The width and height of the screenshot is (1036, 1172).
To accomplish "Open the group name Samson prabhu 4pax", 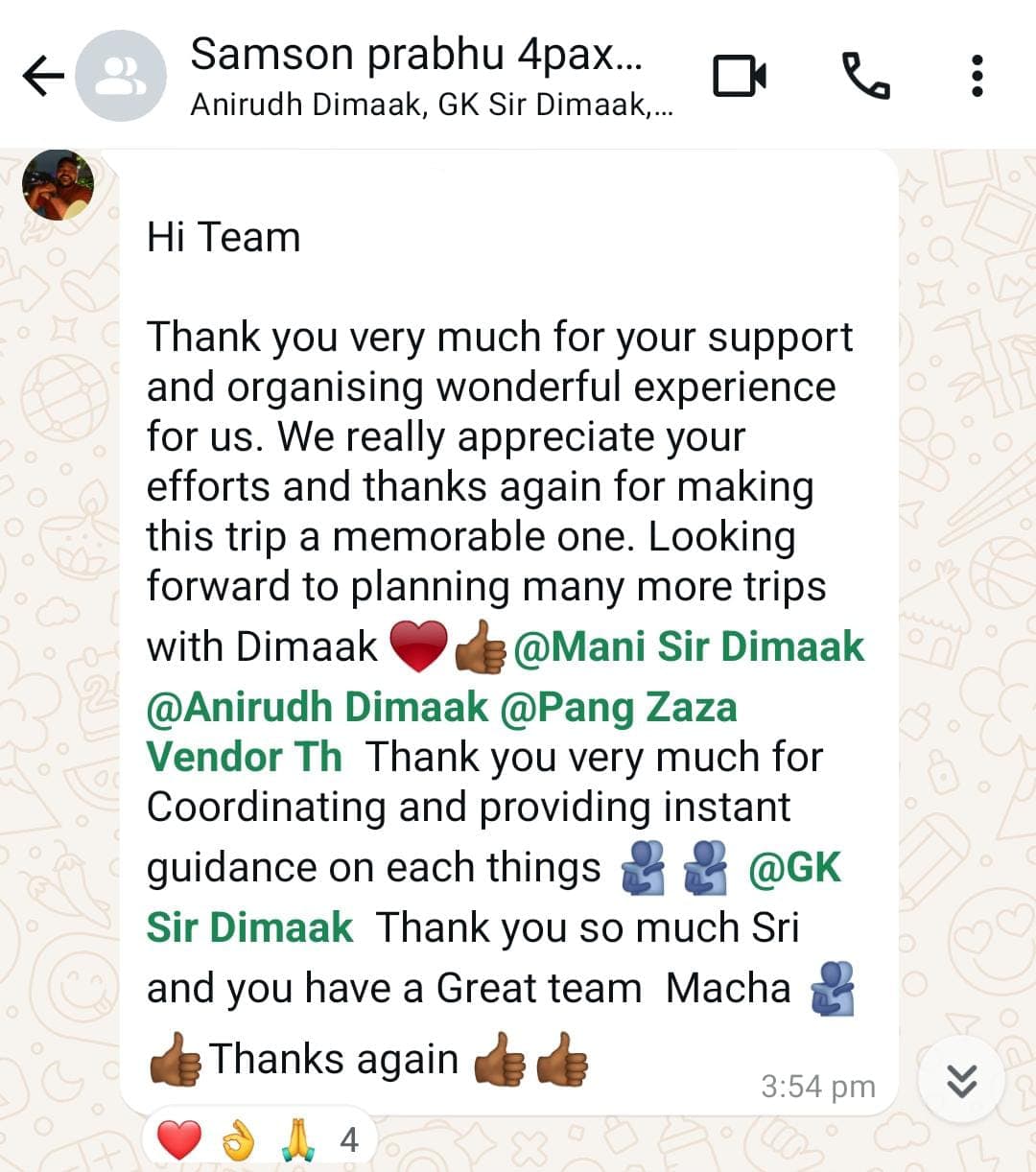I will [412, 56].
